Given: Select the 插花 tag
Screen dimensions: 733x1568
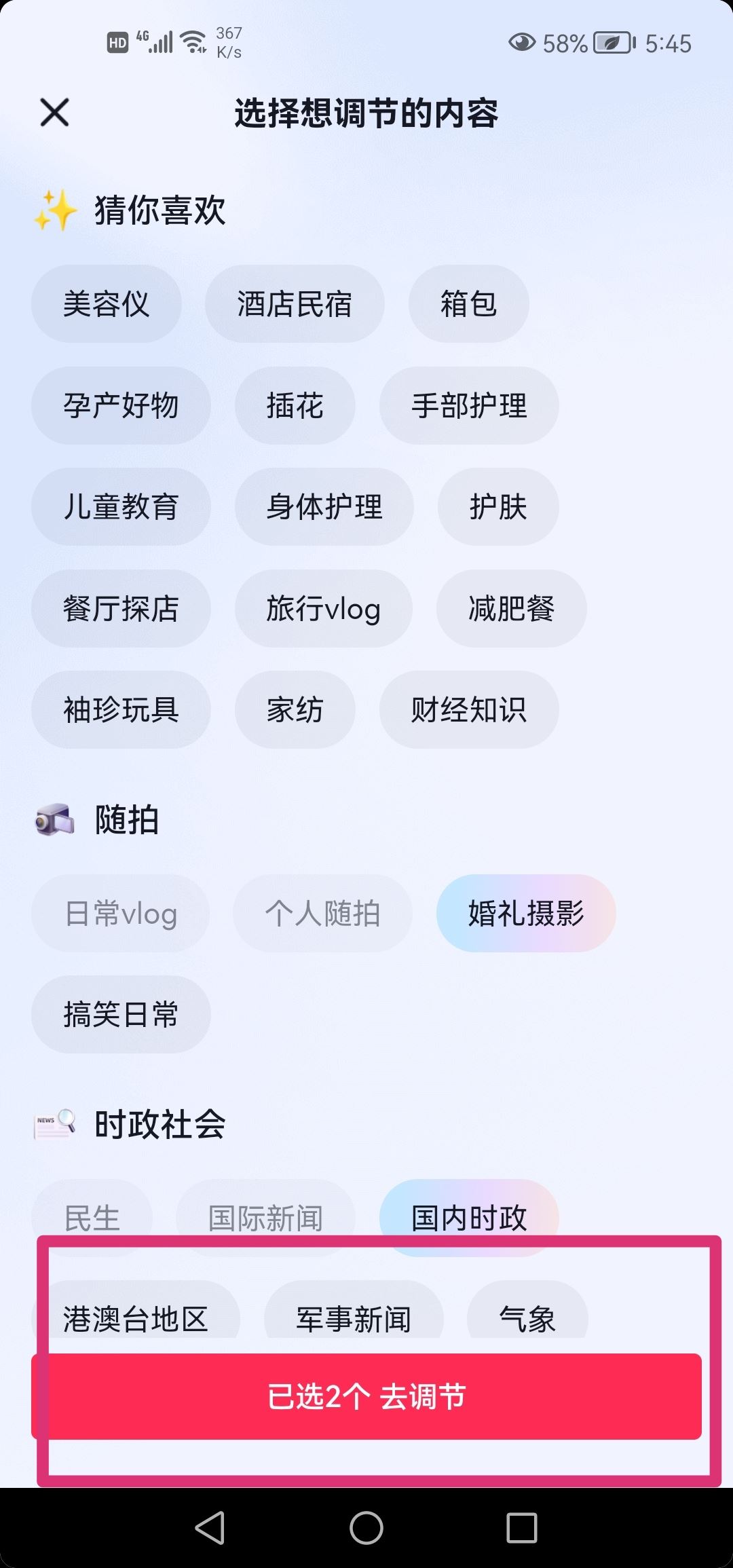Looking at the screenshot, I should (x=295, y=405).
